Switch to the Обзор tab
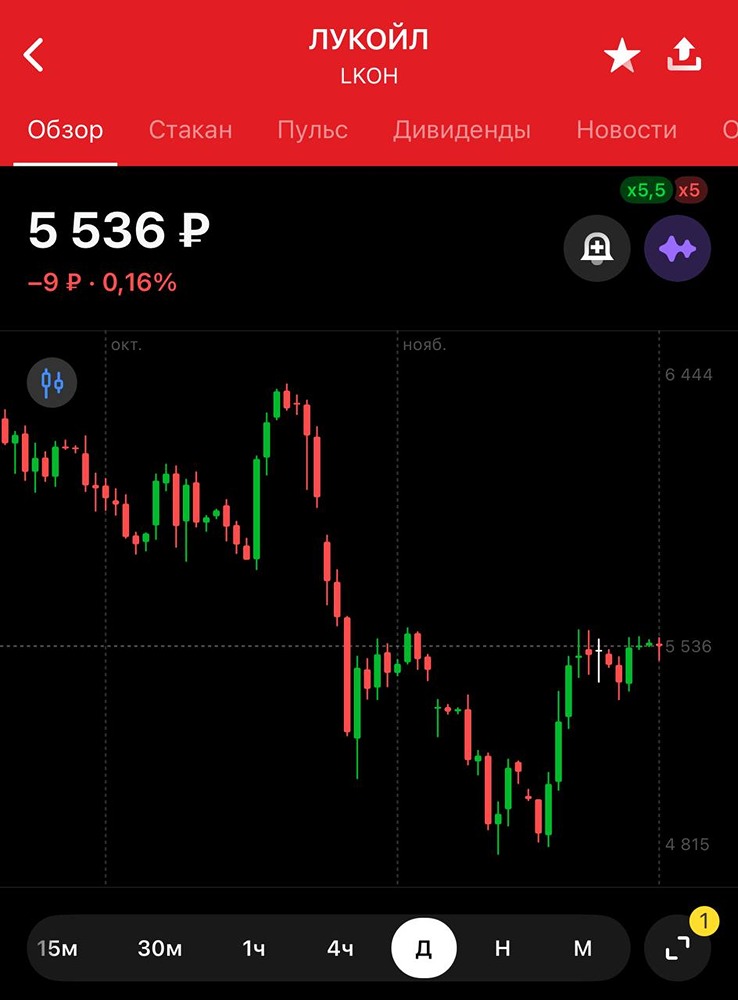 click(65, 130)
